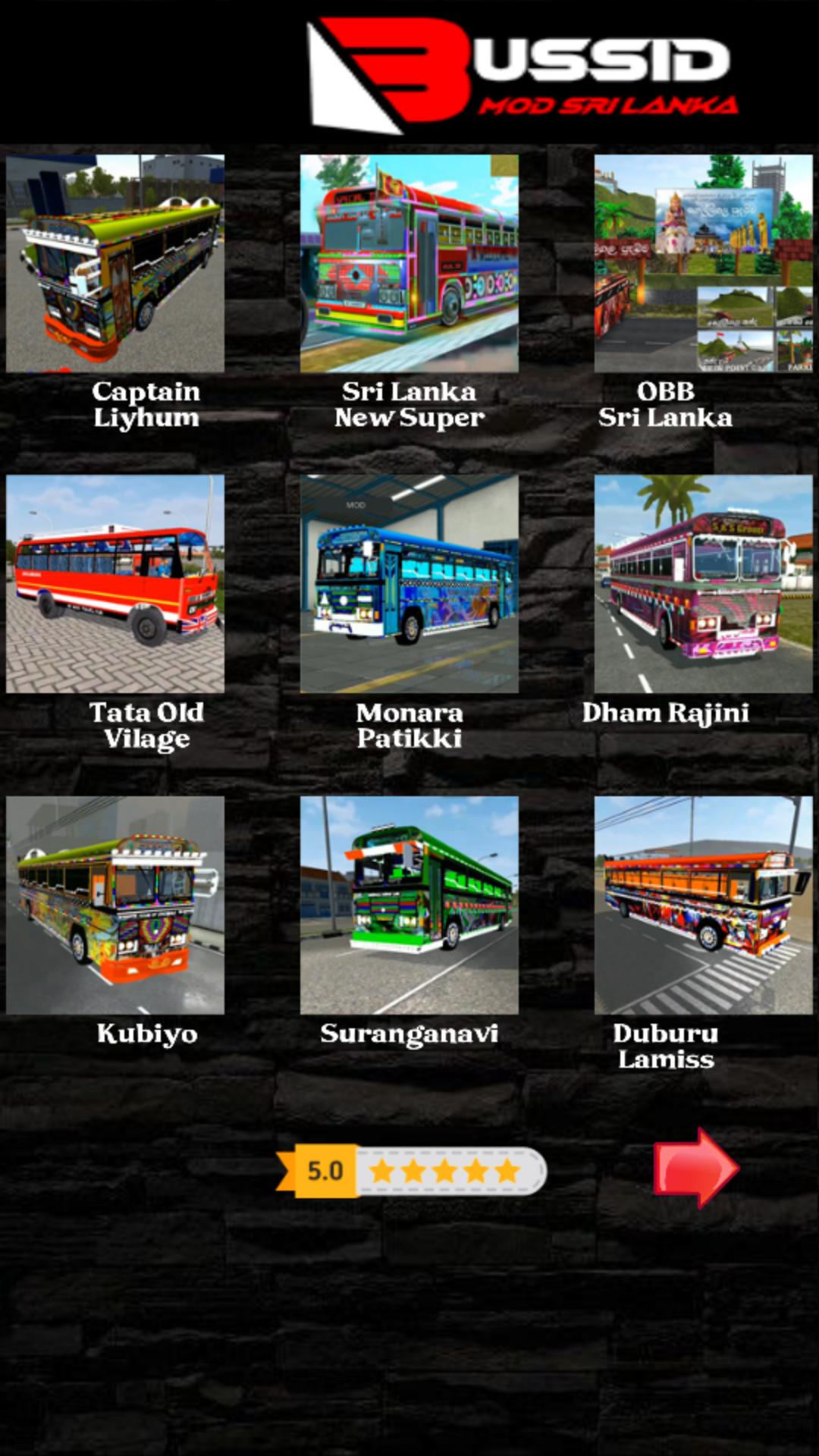Tap the 5.0 star rating badge
This screenshot has width=819, height=1456.
[410, 1171]
